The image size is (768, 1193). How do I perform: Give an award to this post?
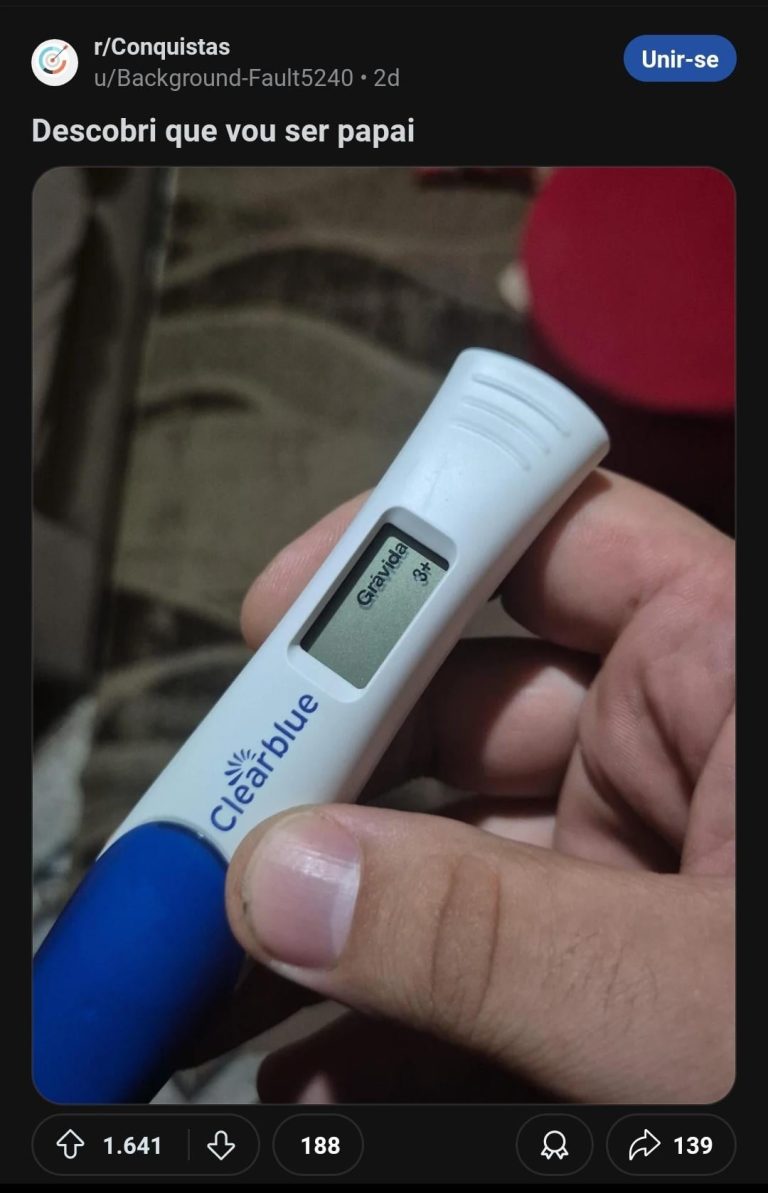(x=554, y=1145)
